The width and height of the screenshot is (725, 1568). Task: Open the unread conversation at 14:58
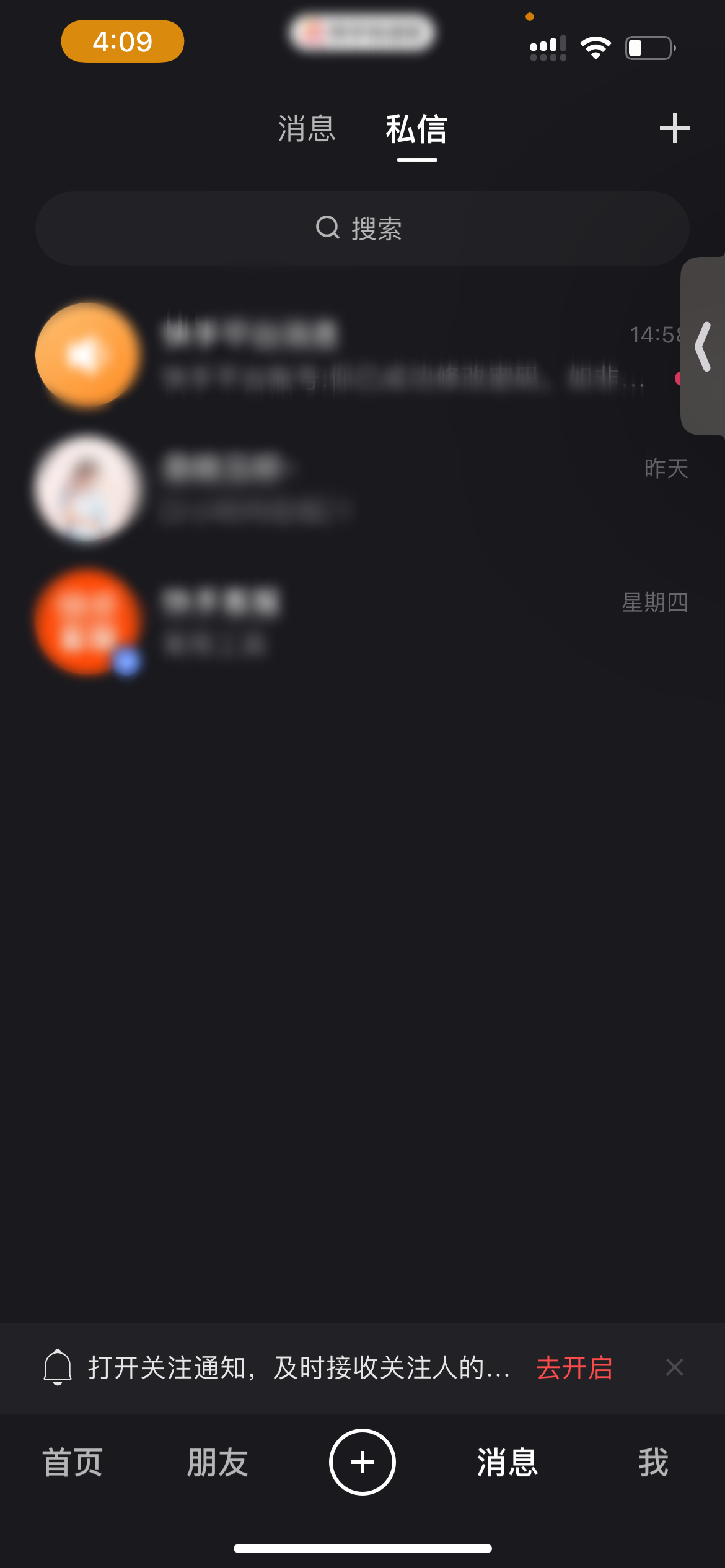(362, 355)
